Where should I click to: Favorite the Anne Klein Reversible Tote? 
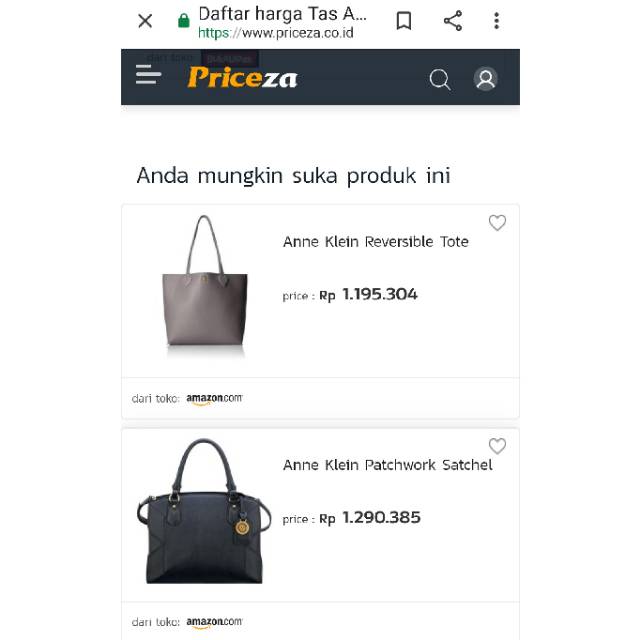[x=497, y=222]
